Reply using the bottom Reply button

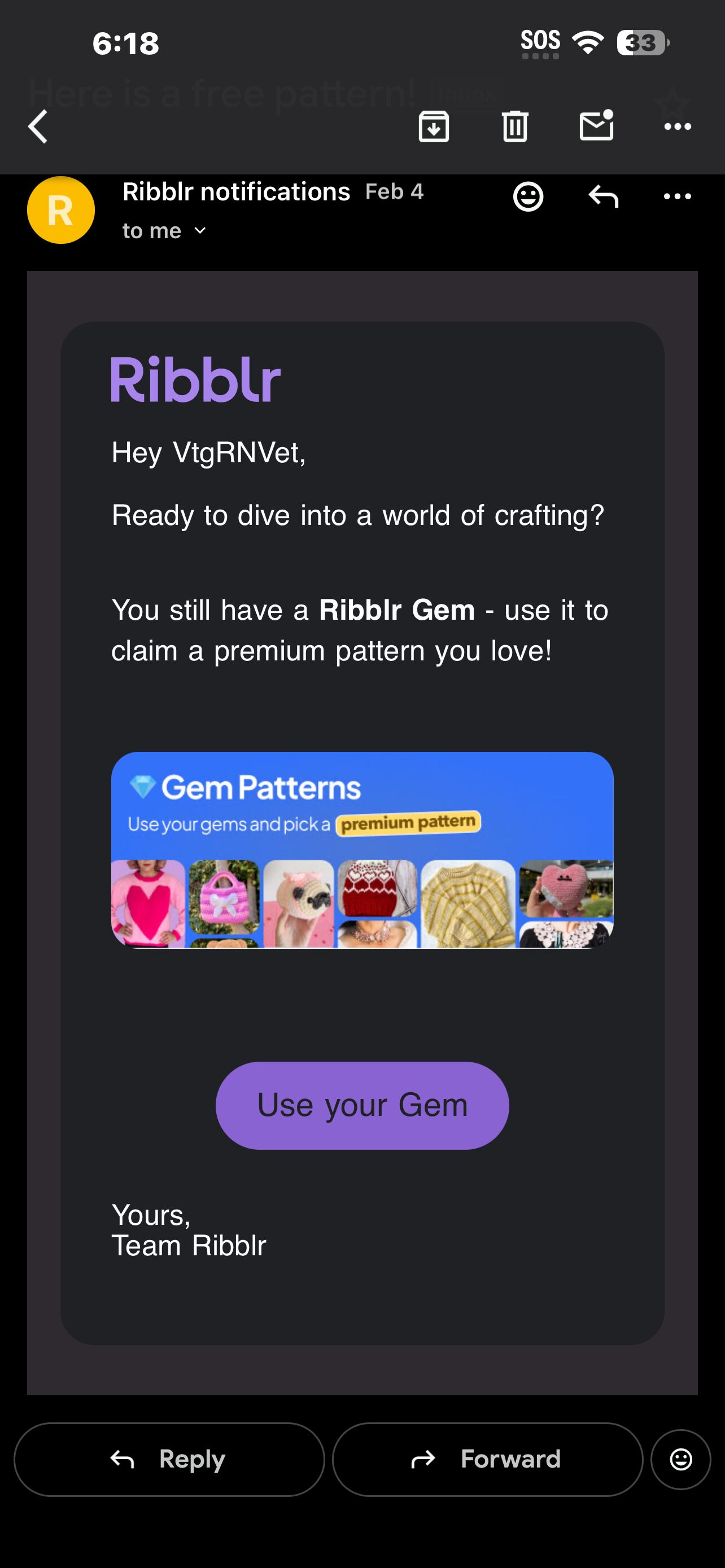[x=169, y=1459]
